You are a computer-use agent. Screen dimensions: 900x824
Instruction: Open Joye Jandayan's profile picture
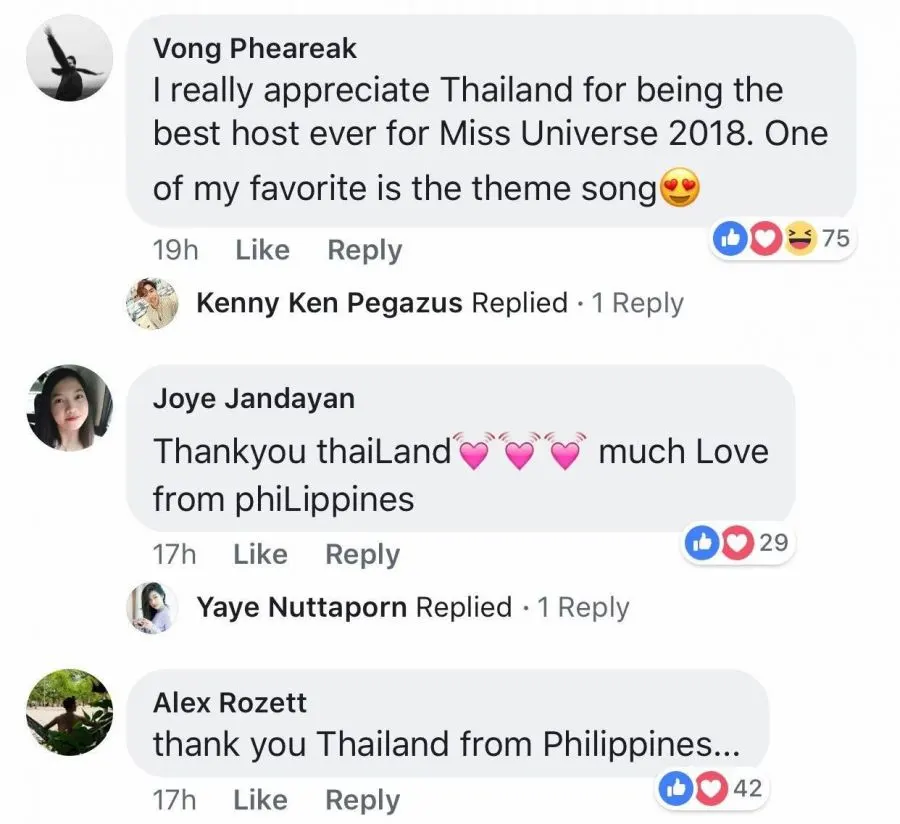(x=69, y=407)
